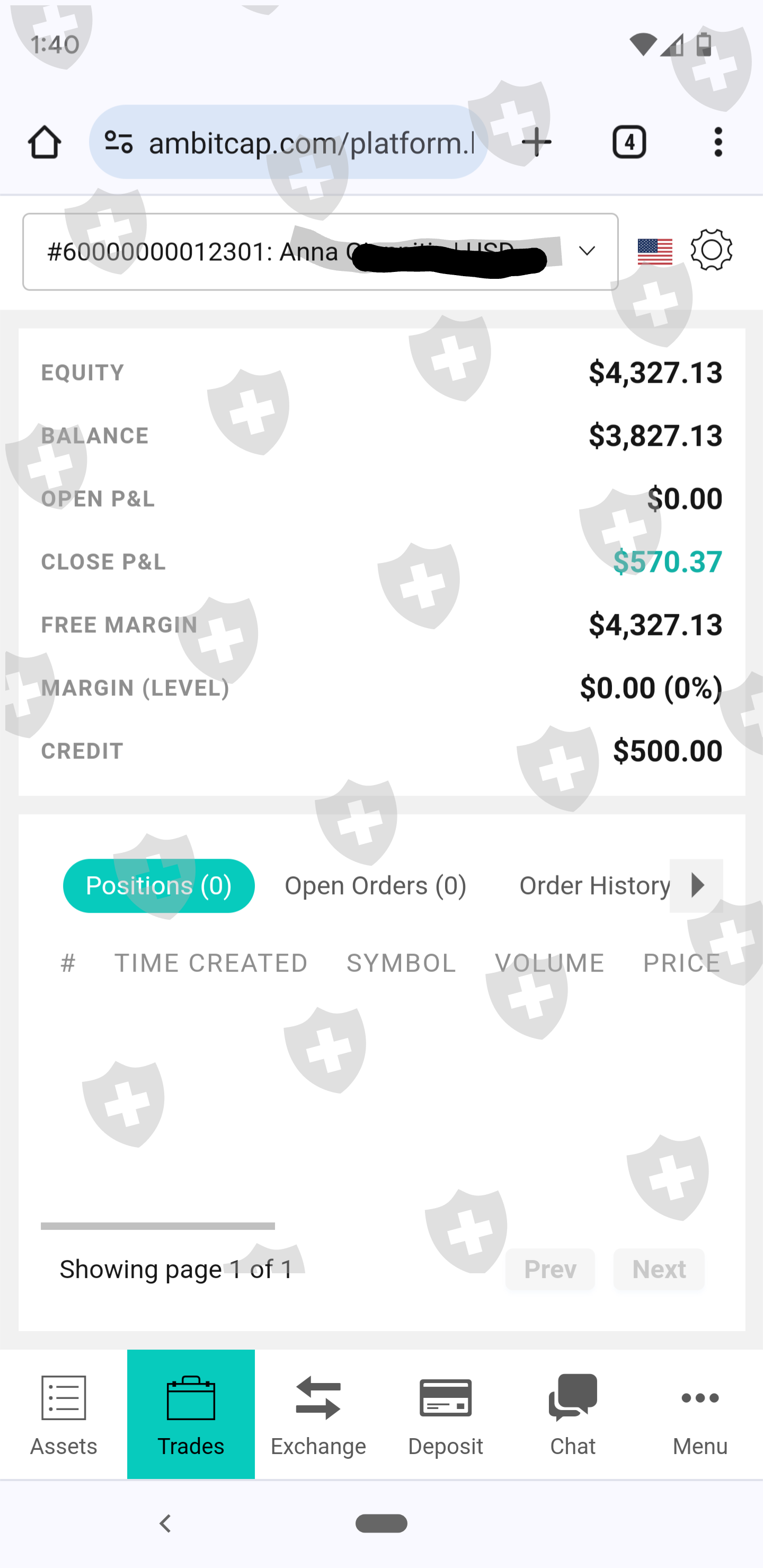Viewport: 763px width, 1568px height.
Task: Open the Exchange section
Action: (x=318, y=1414)
